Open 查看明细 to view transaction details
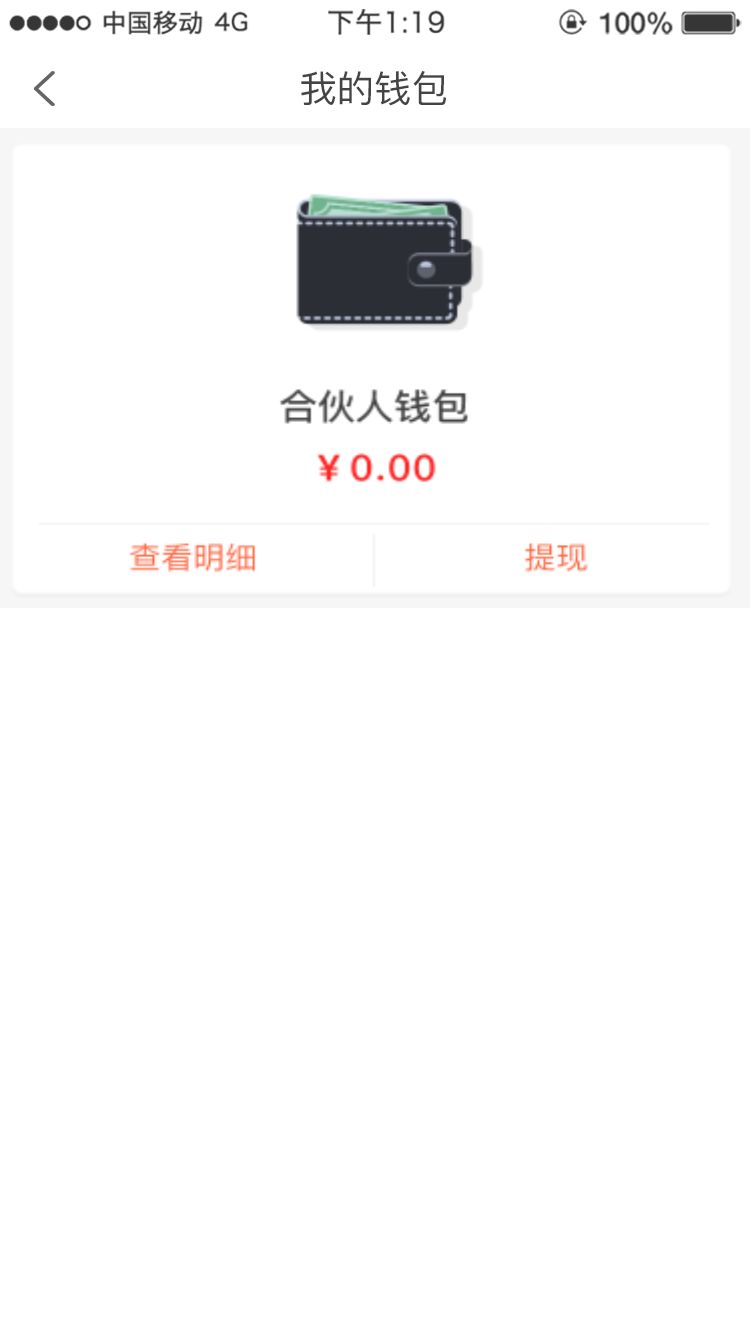This screenshot has width=750, height=1334. tap(190, 556)
